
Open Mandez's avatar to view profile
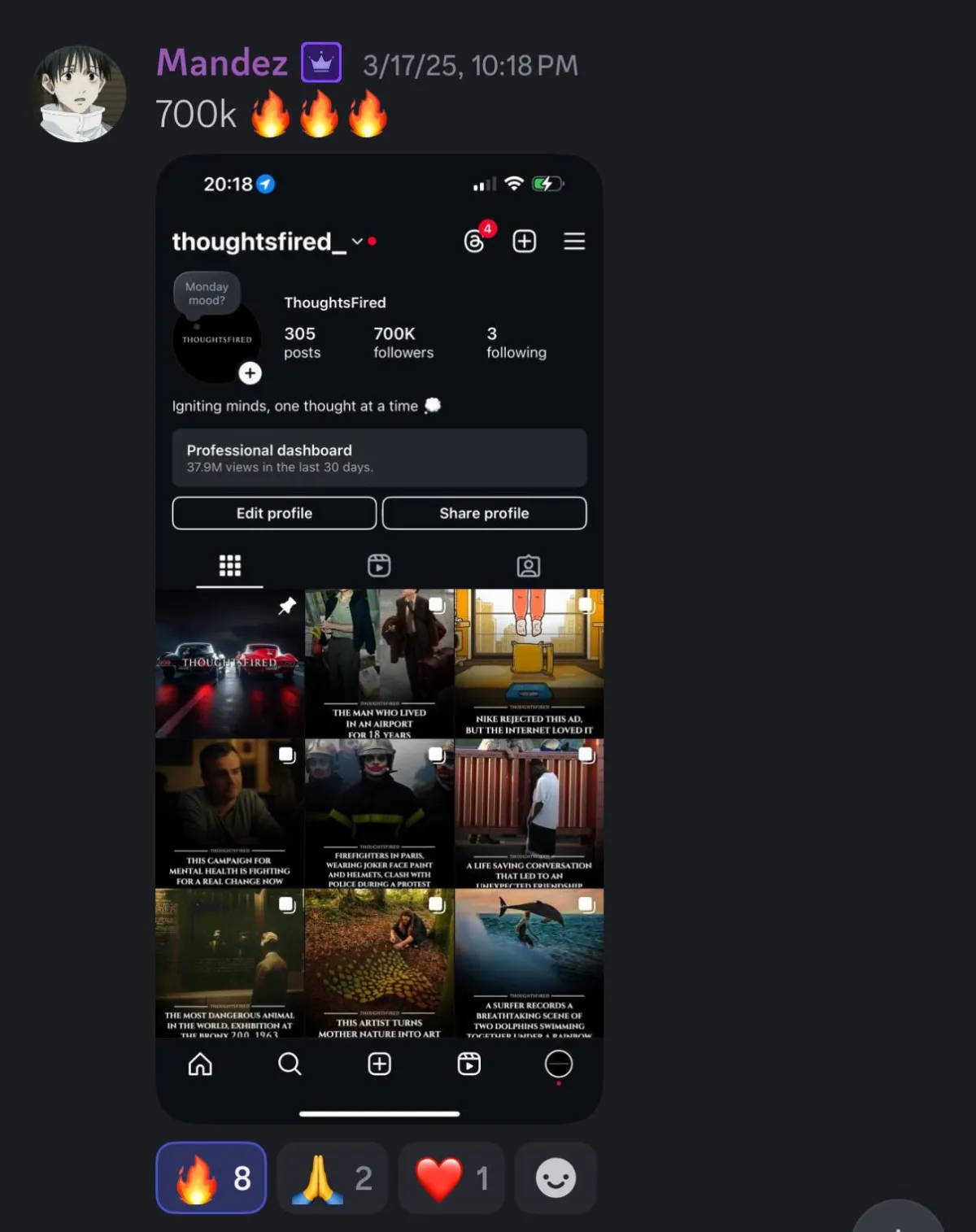[x=78, y=94]
